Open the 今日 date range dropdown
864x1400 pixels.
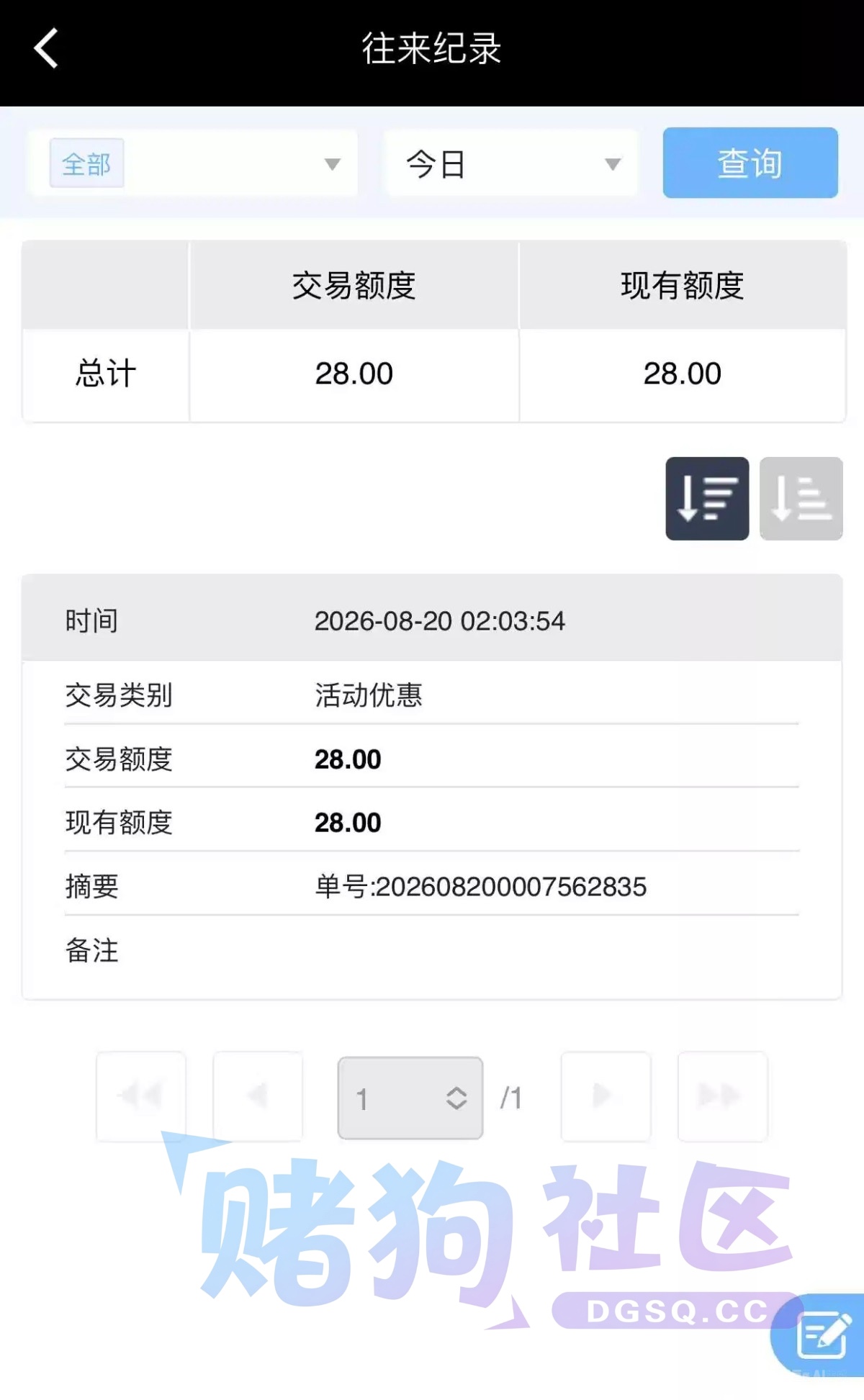(512, 163)
